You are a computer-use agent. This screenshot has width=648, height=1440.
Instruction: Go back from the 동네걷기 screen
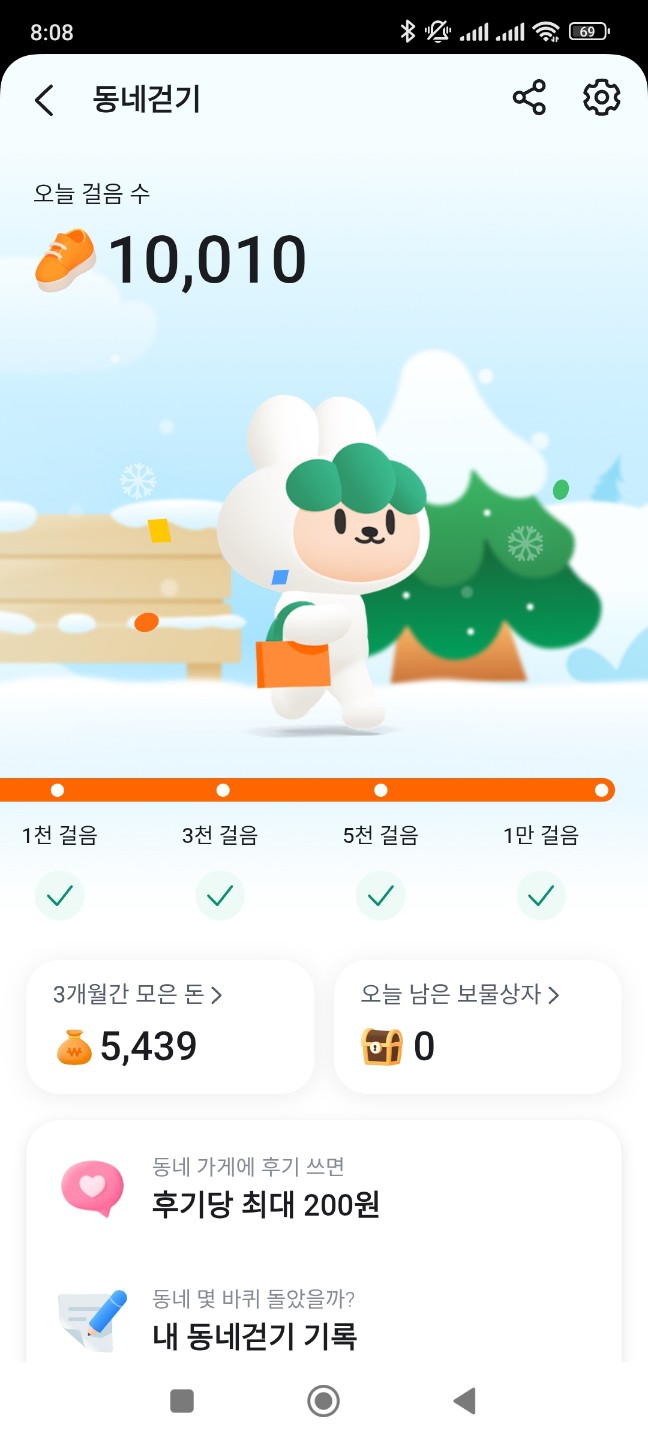(x=44, y=100)
